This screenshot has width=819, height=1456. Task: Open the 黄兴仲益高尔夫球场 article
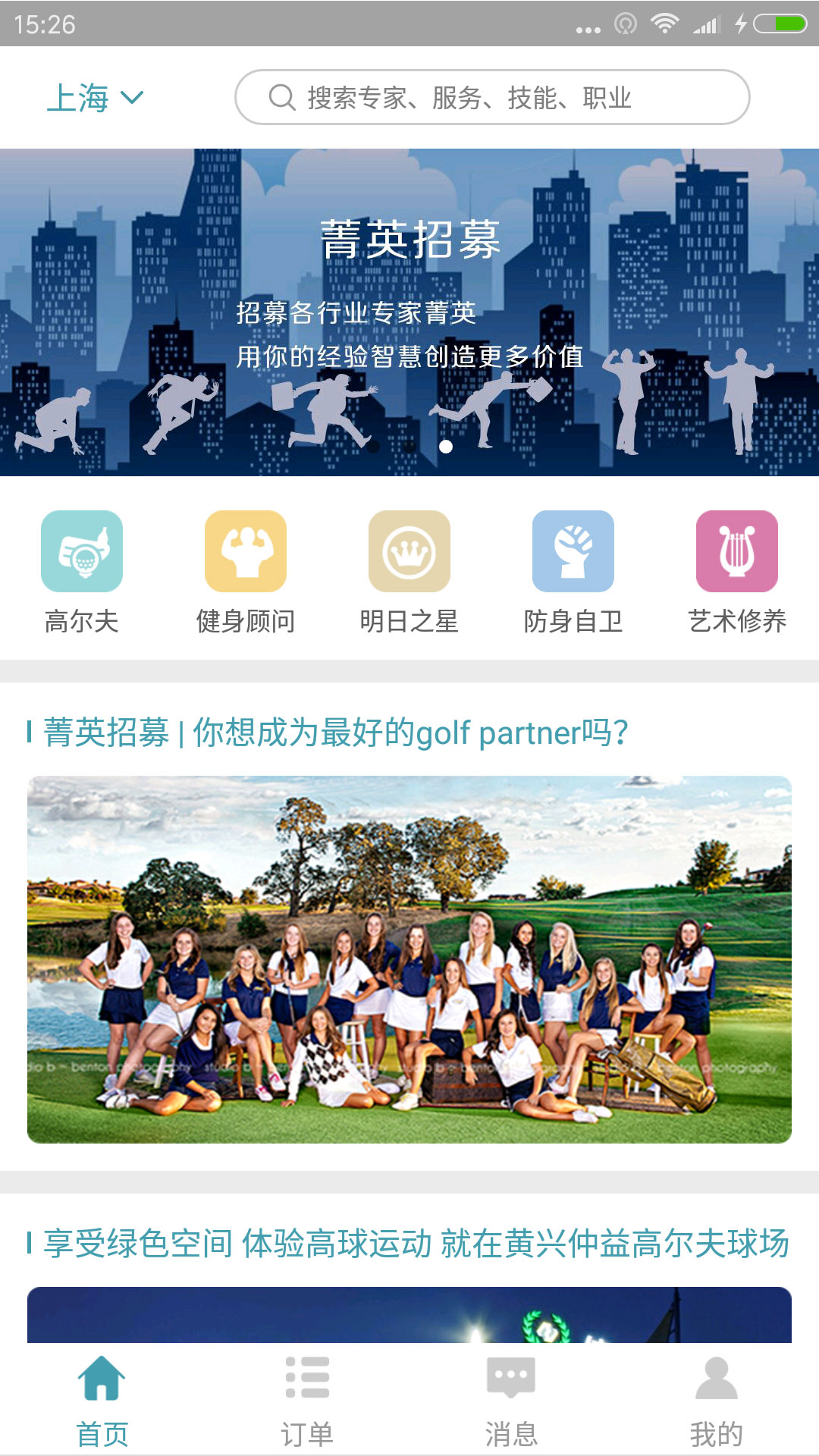(x=416, y=1244)
